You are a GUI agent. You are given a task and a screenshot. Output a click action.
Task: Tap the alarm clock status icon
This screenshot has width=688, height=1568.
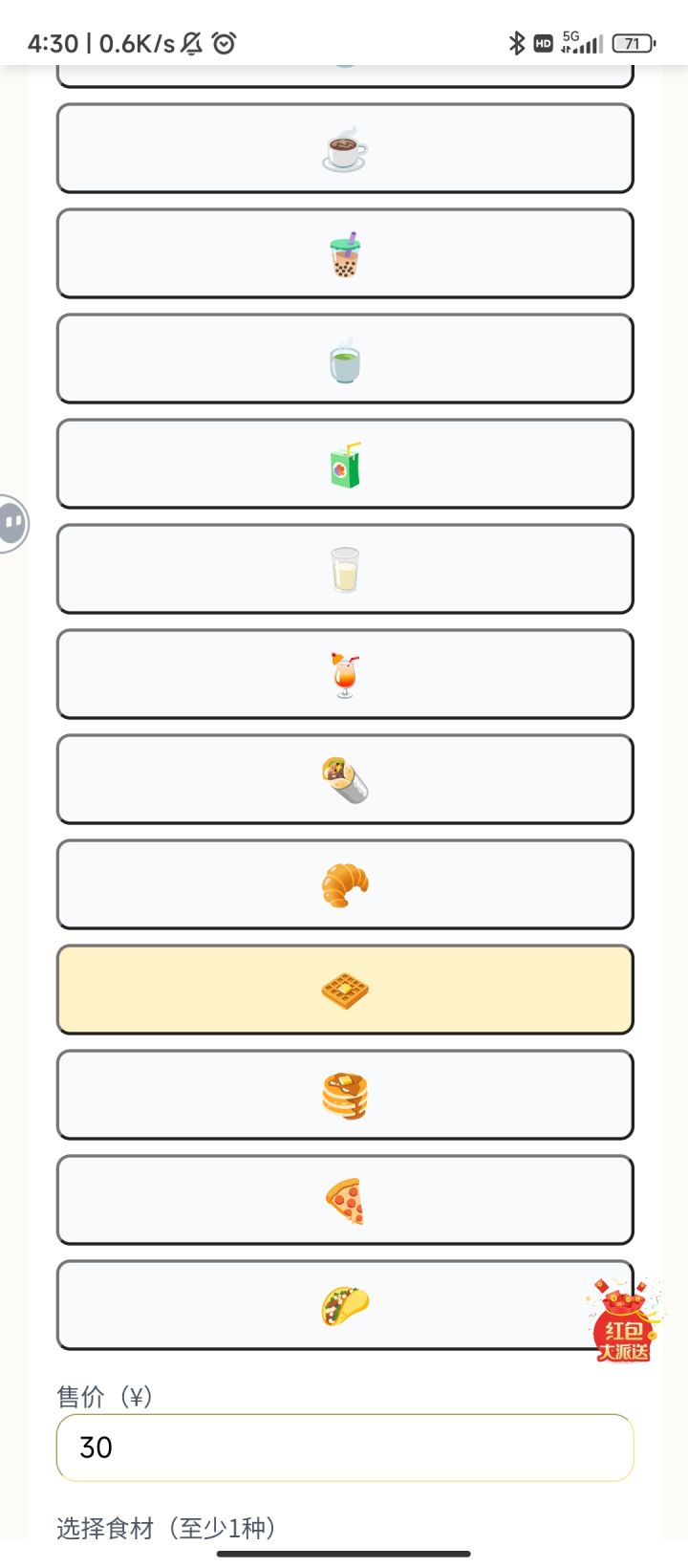pyautogui.click(x=222, y=43)
